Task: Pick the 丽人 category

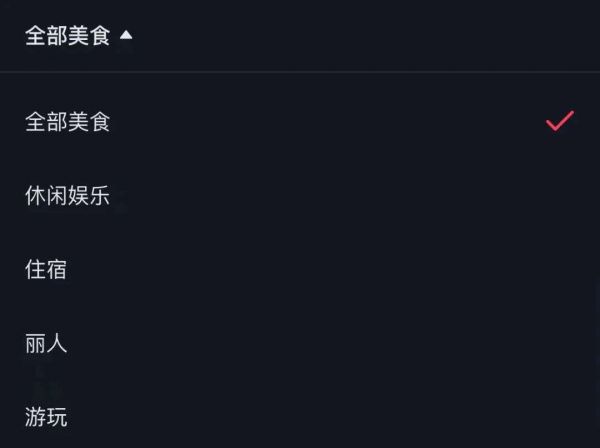Action: click(x=46, y=343)
